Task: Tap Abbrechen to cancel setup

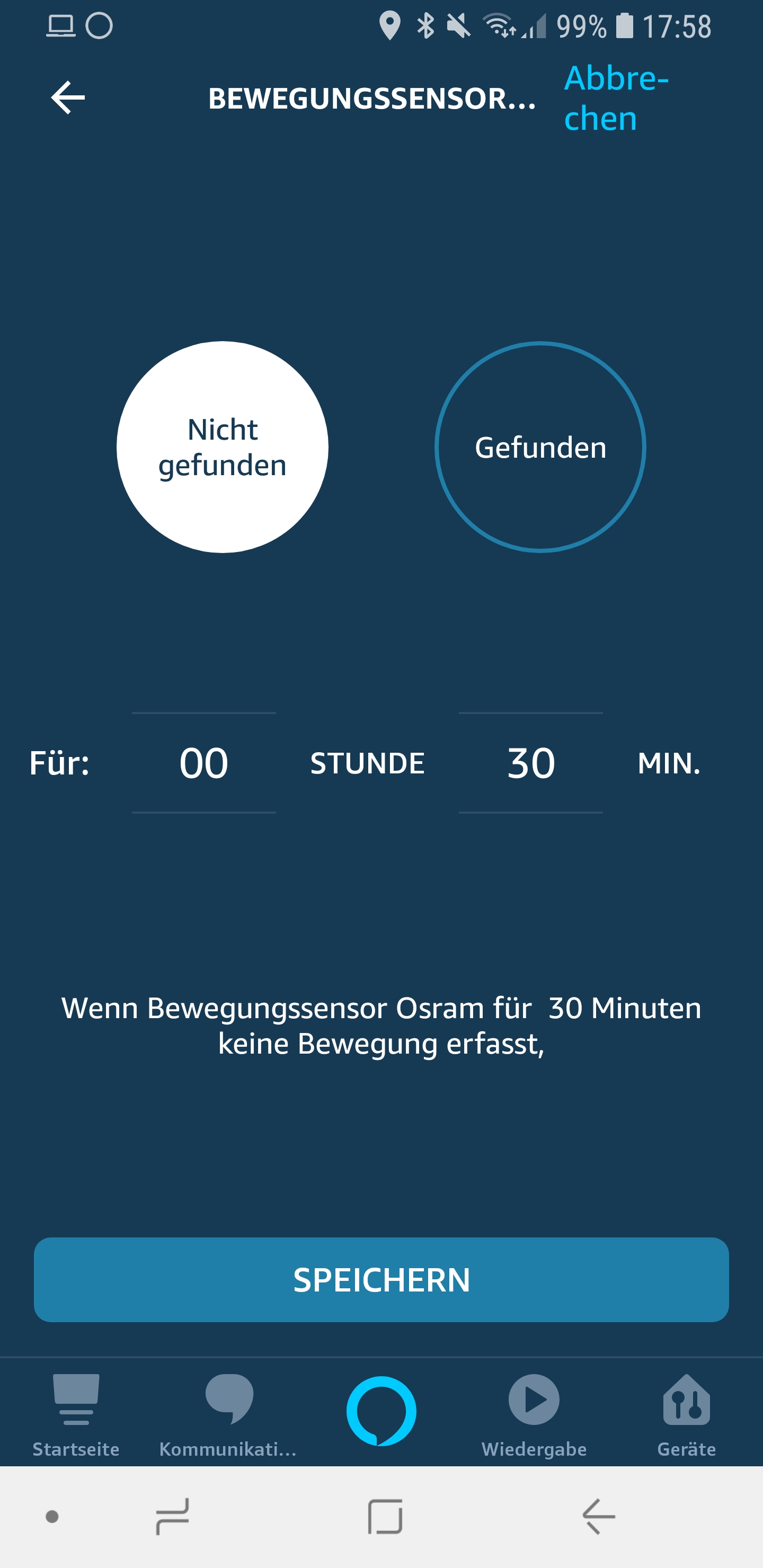Action: [x=616, y=98]
